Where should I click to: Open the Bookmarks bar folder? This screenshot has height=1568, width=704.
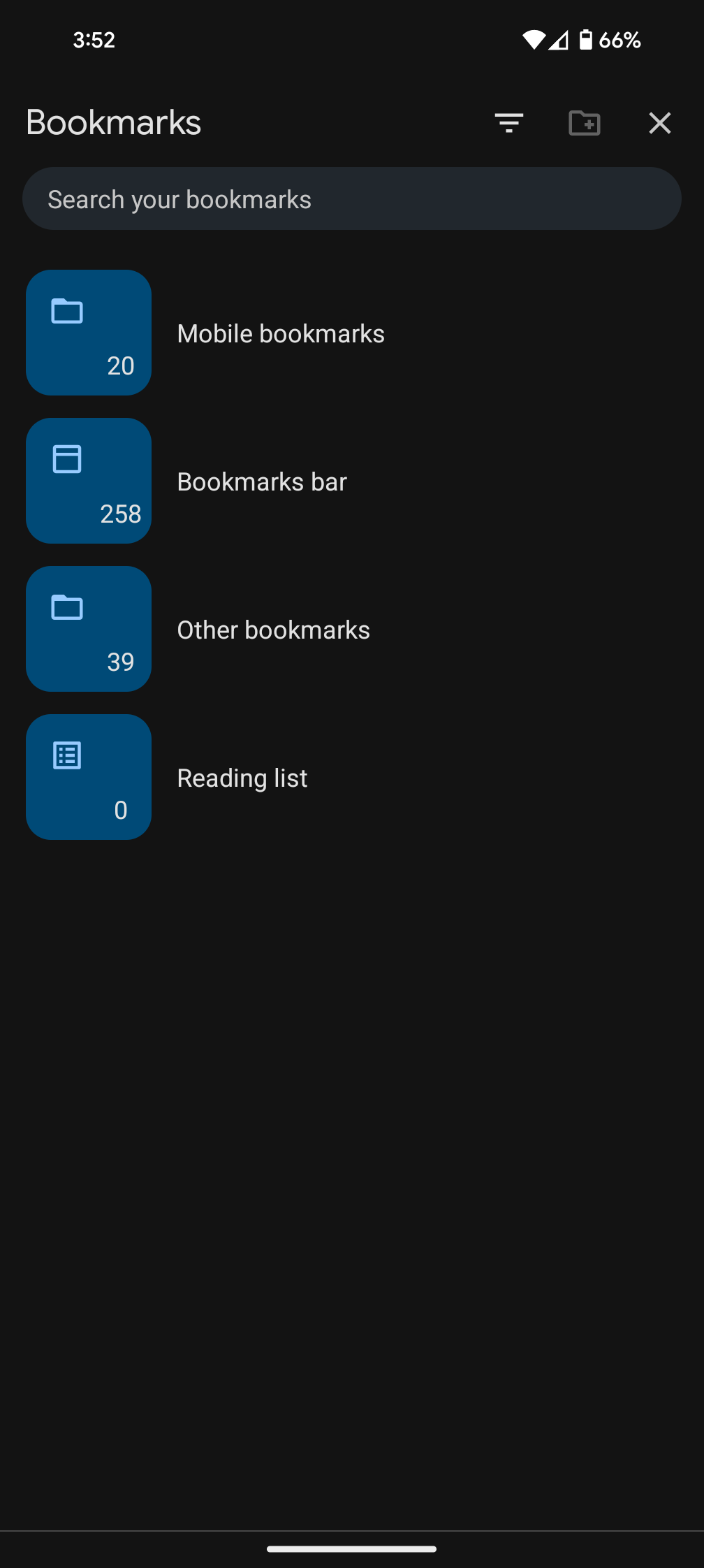[262, 481]
